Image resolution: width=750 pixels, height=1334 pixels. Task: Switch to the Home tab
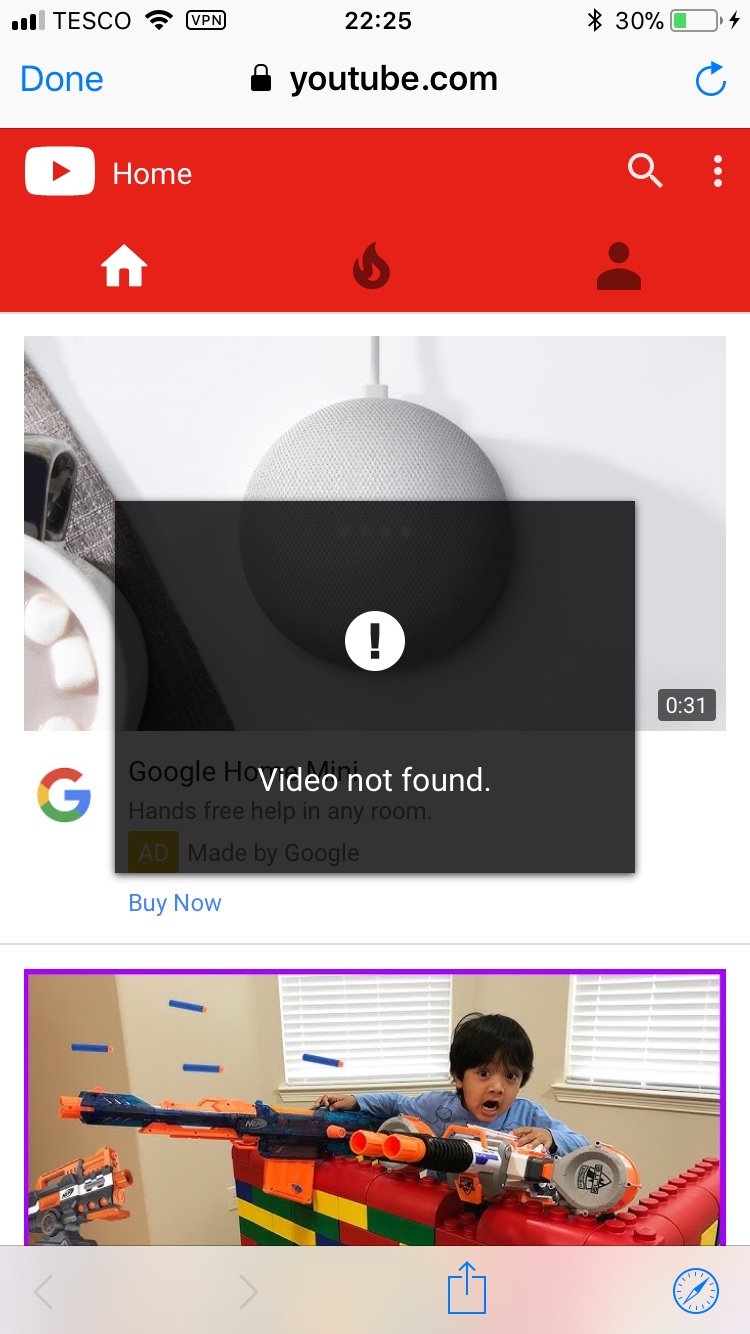coord(124,268)
